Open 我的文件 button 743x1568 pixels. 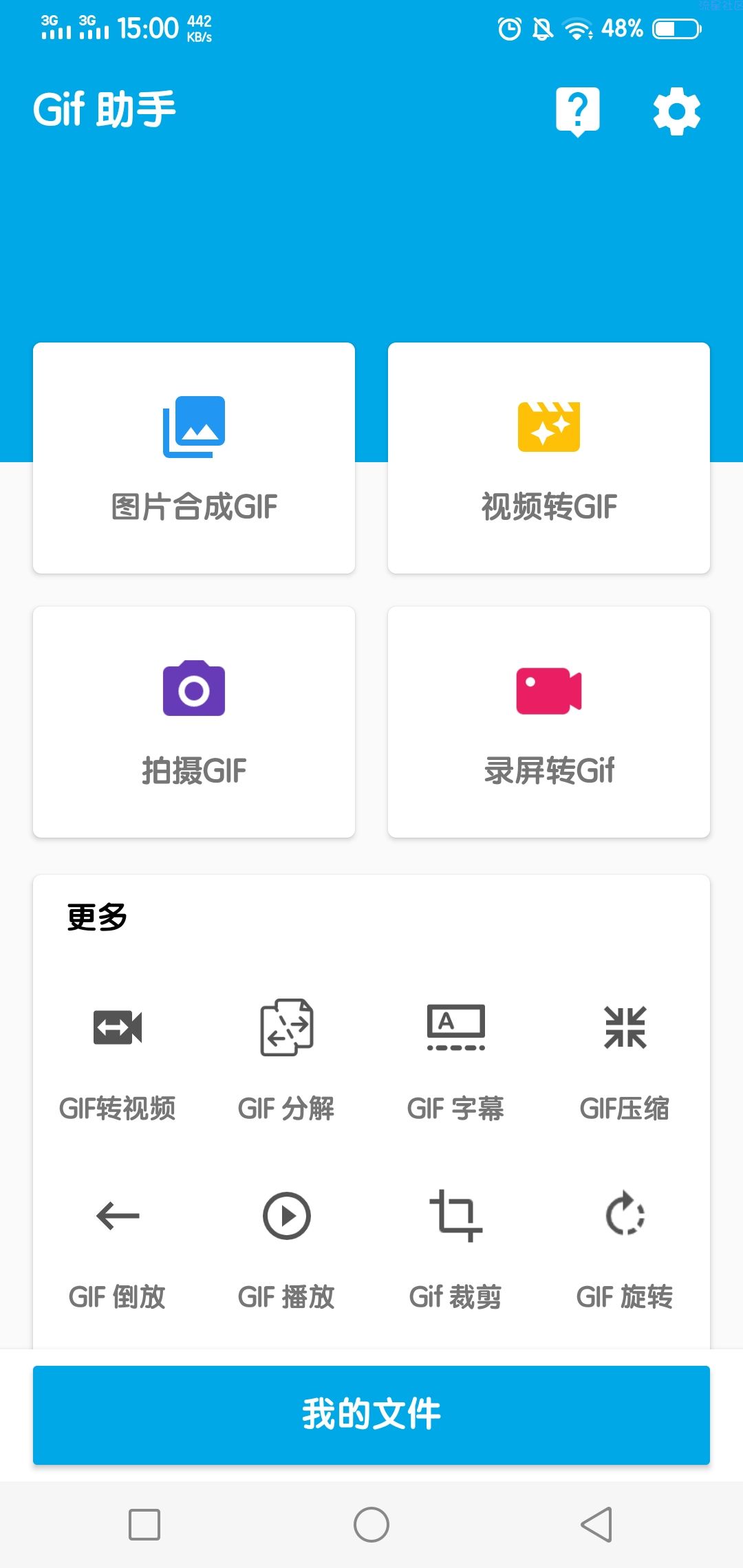(371, 1415)
